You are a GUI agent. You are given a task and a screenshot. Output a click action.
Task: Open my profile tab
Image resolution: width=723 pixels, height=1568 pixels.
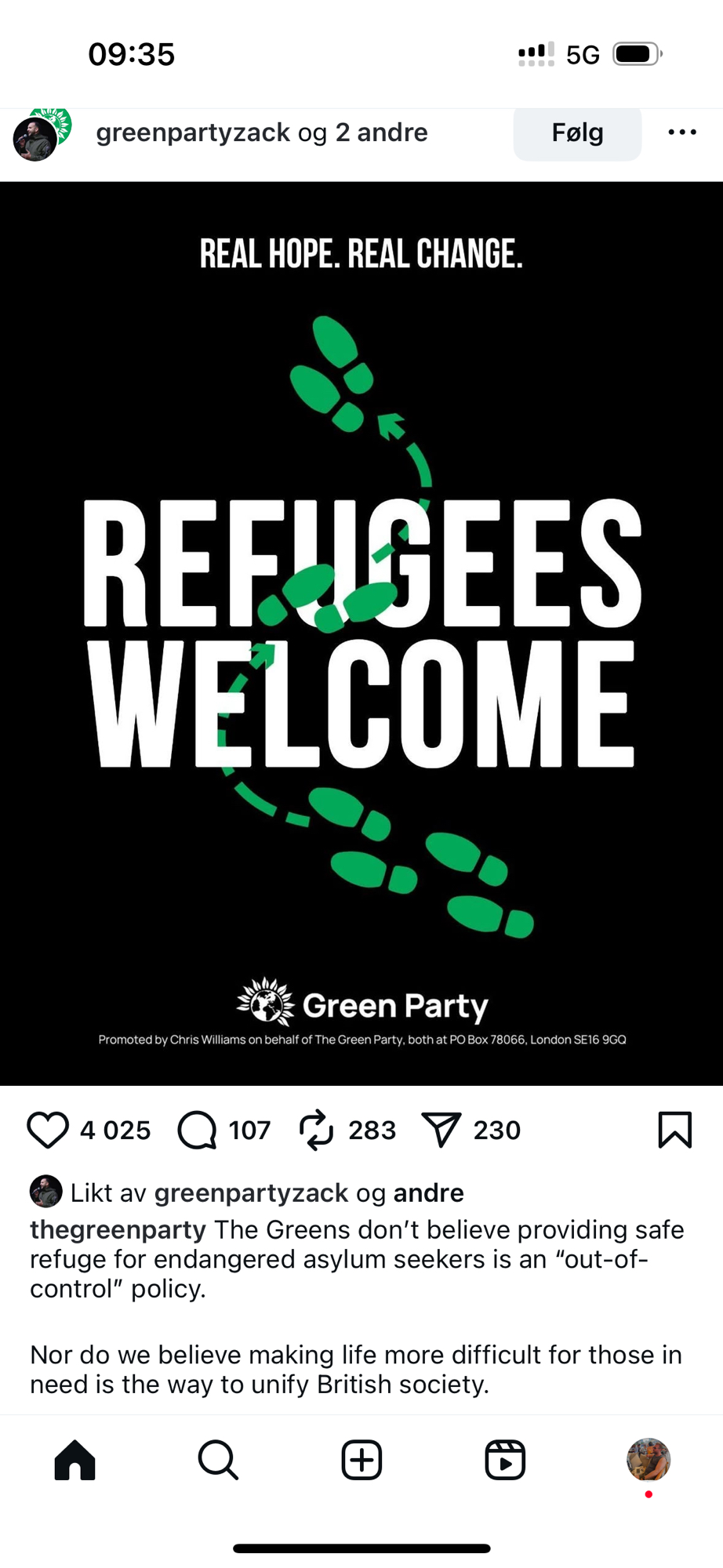pyautogui.click(x=649, y=1460)
